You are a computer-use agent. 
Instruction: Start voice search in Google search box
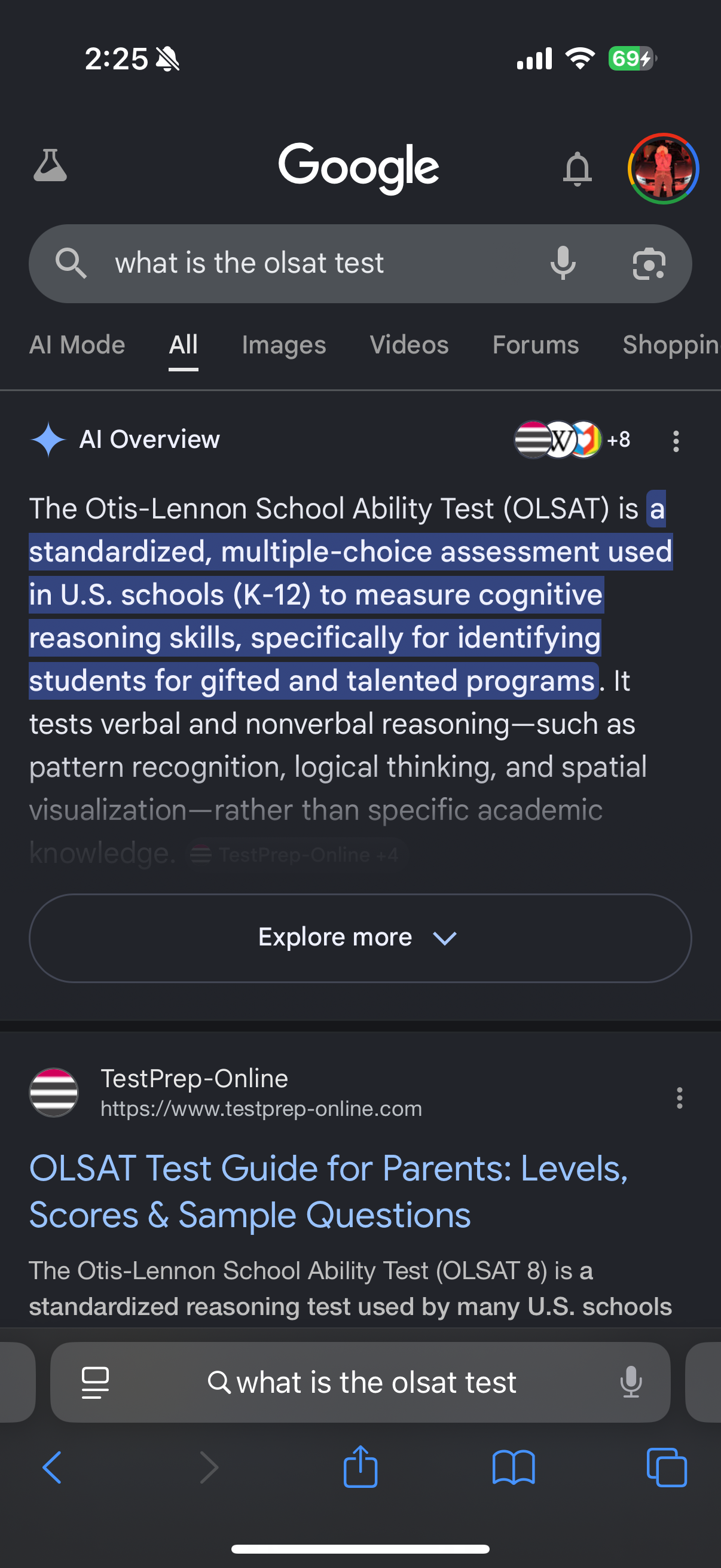563,263
